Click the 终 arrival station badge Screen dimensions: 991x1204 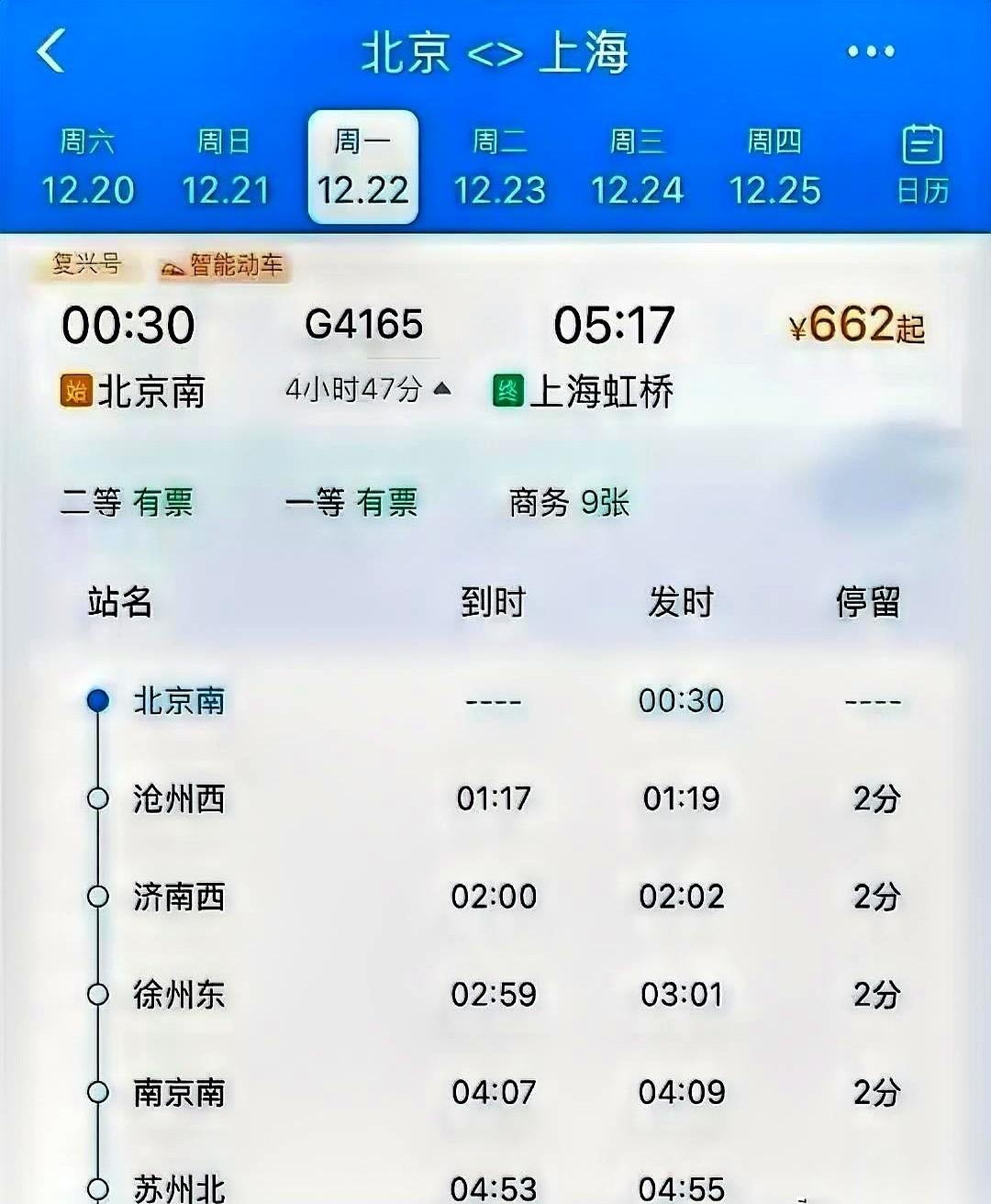tap(511, 389)
